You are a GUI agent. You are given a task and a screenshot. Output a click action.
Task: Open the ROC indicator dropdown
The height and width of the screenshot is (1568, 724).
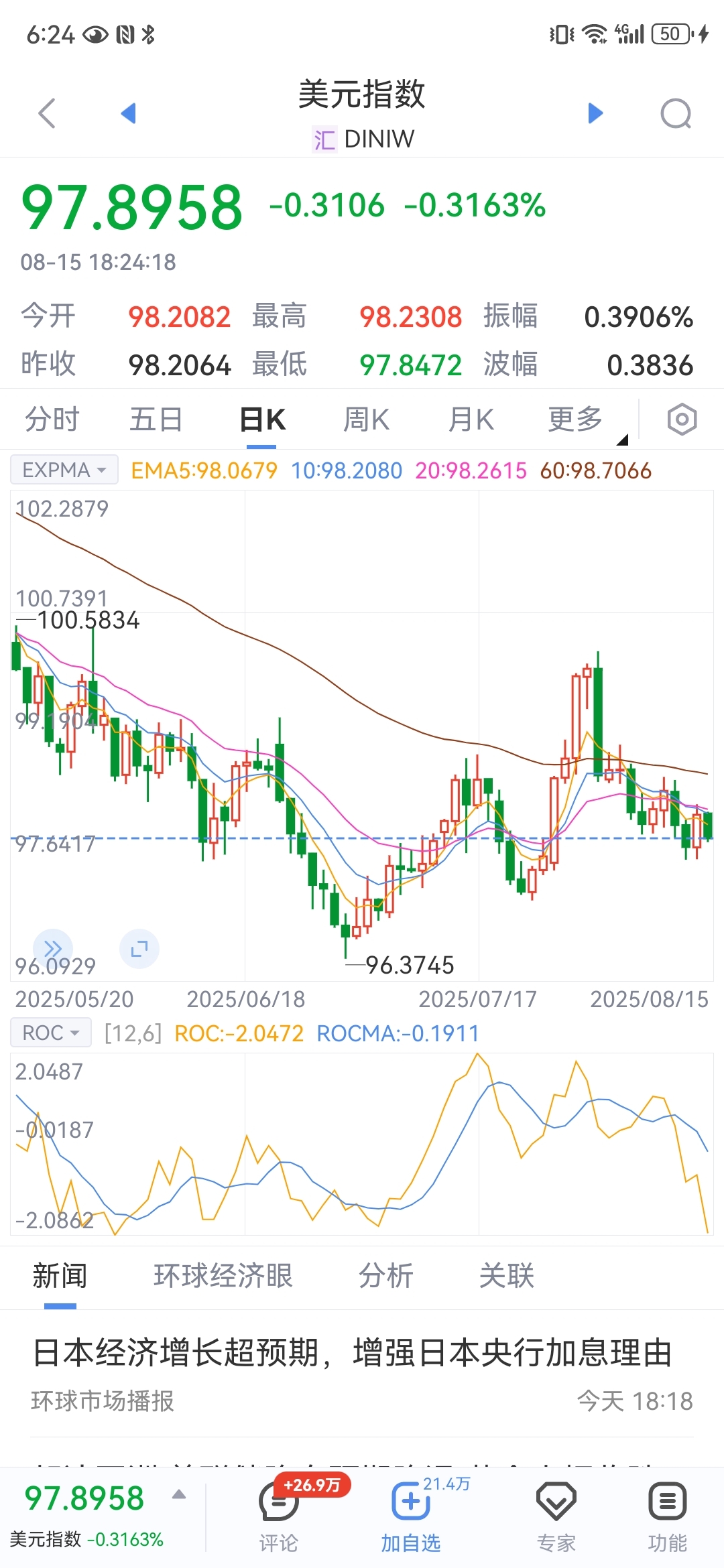tap(50, 1032)
